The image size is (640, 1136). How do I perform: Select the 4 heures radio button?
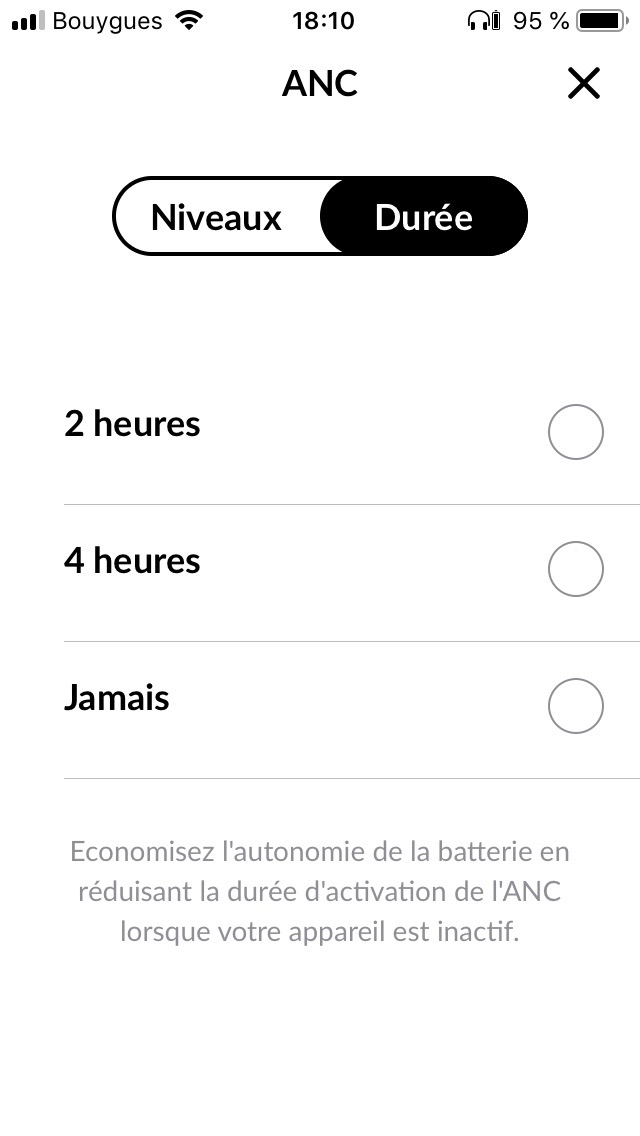[x=575, y=569]
